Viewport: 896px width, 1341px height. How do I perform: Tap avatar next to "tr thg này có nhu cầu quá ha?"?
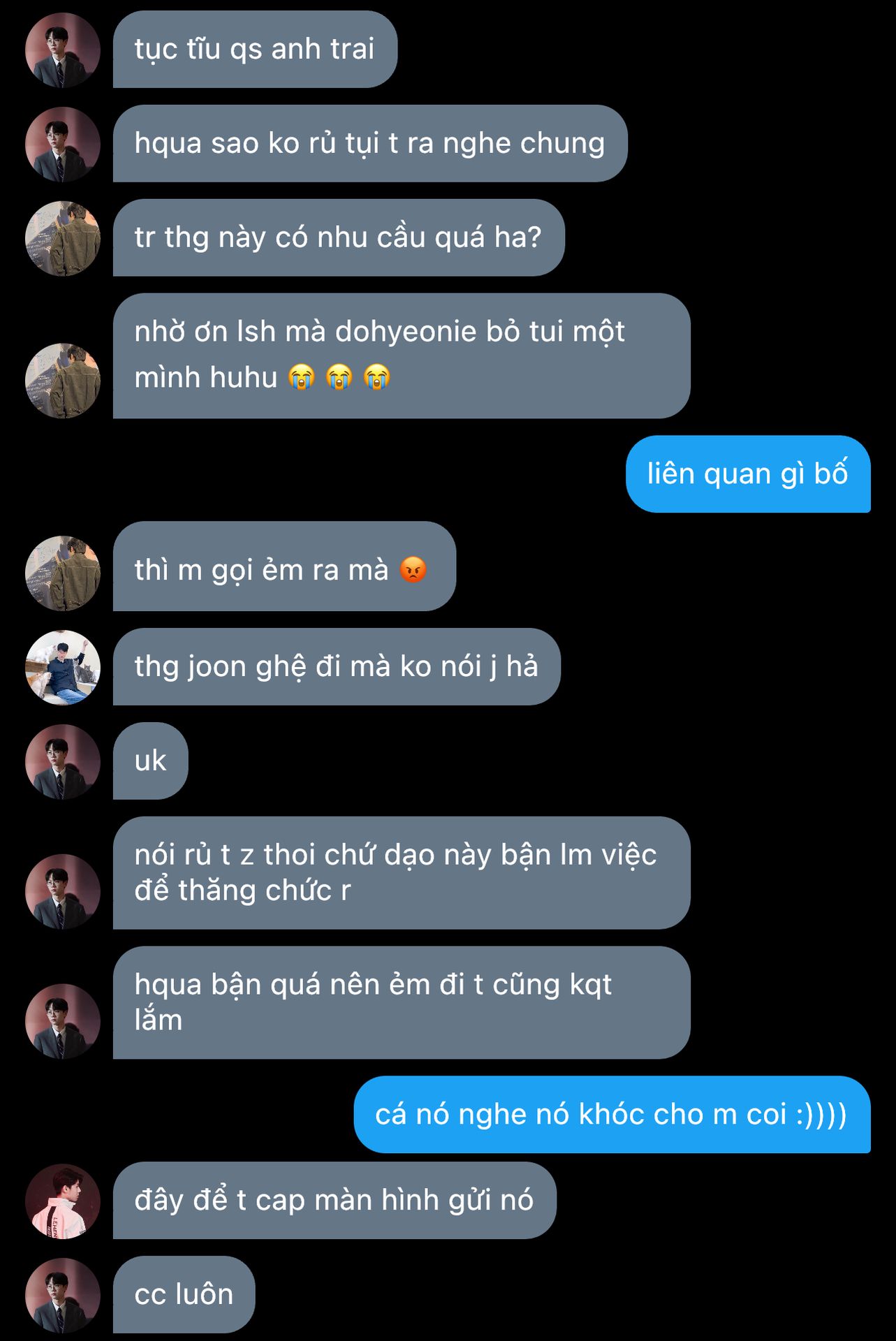click(x=63, y=239)
